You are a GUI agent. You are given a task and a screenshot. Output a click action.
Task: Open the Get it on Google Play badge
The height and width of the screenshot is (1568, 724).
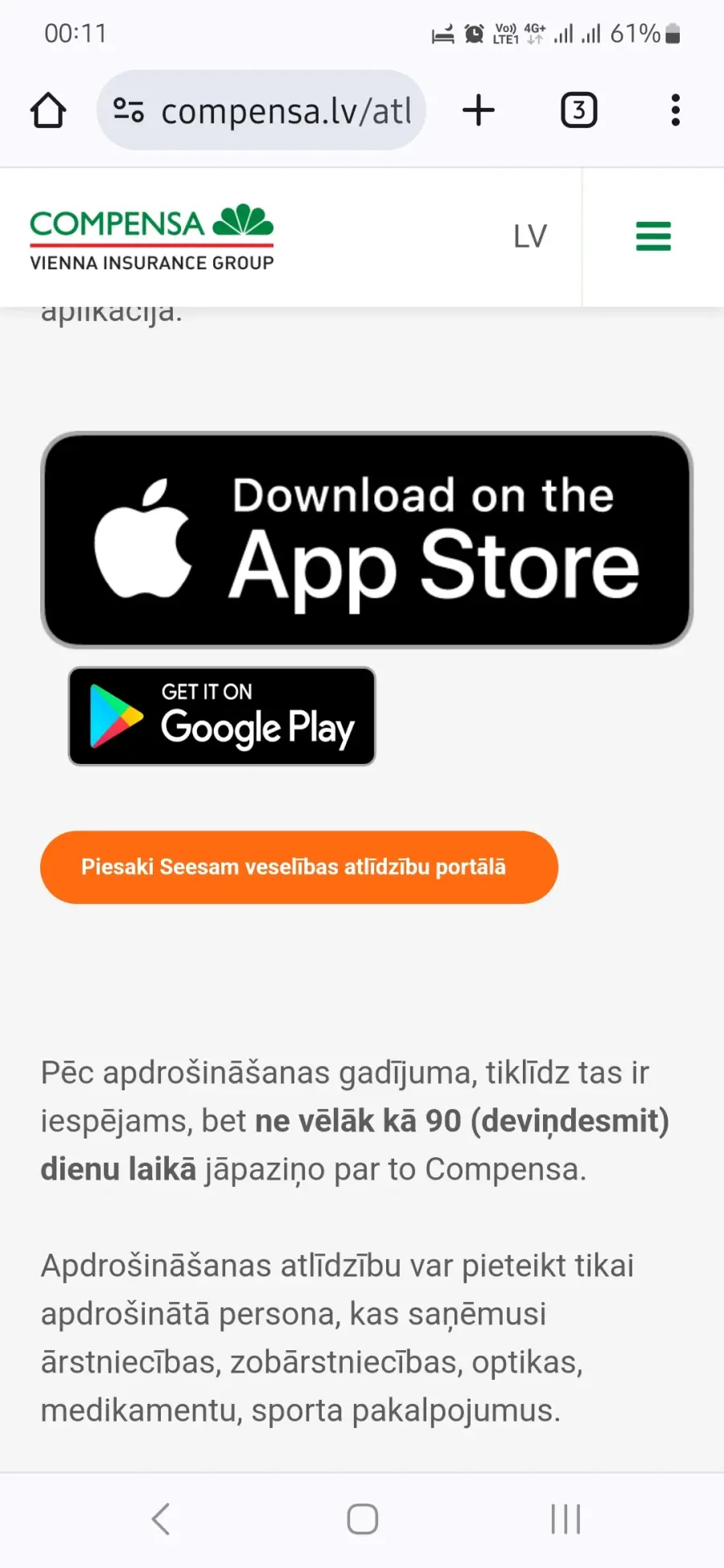tap(222, 716)
